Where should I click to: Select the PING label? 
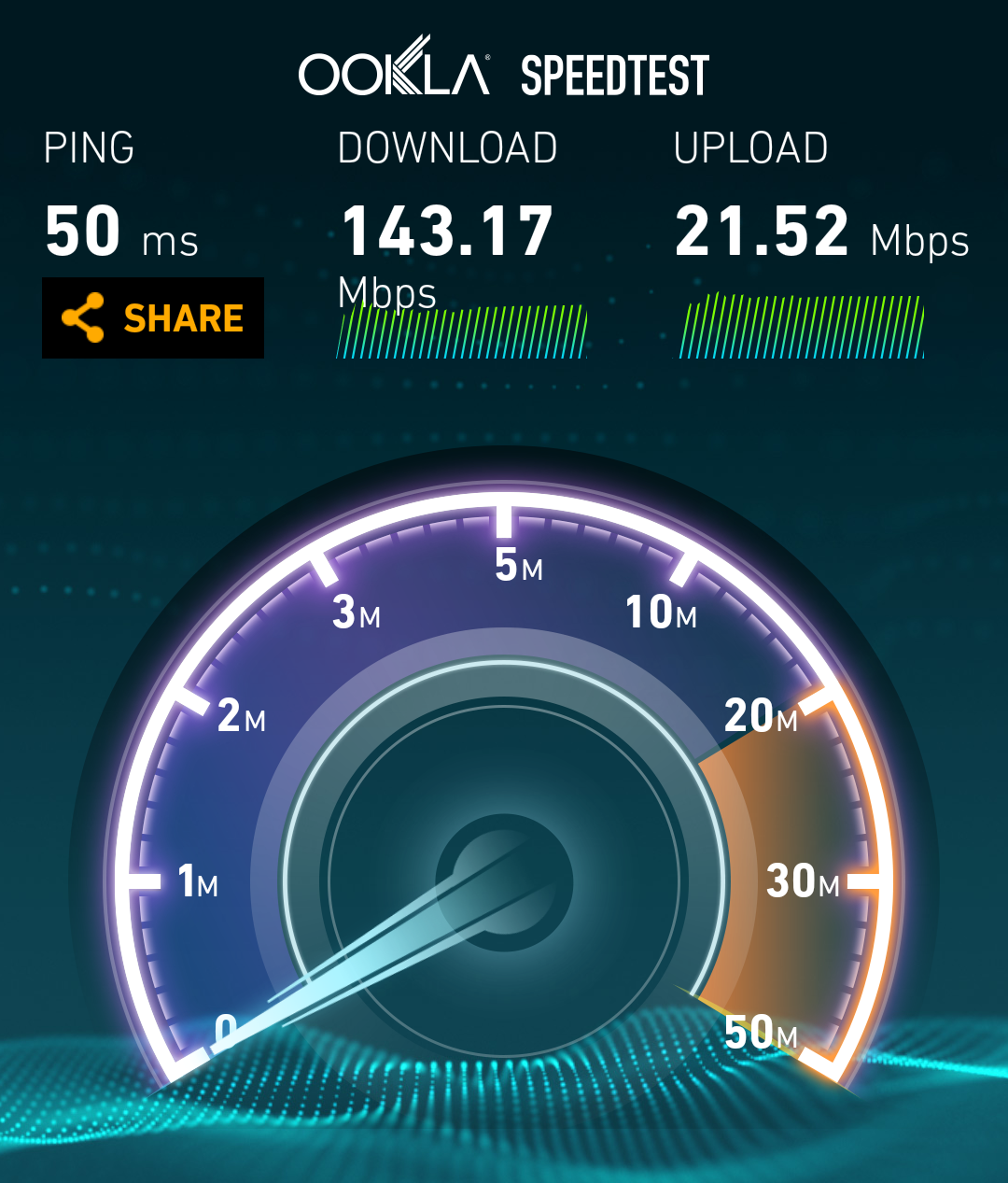coord(90,148)
